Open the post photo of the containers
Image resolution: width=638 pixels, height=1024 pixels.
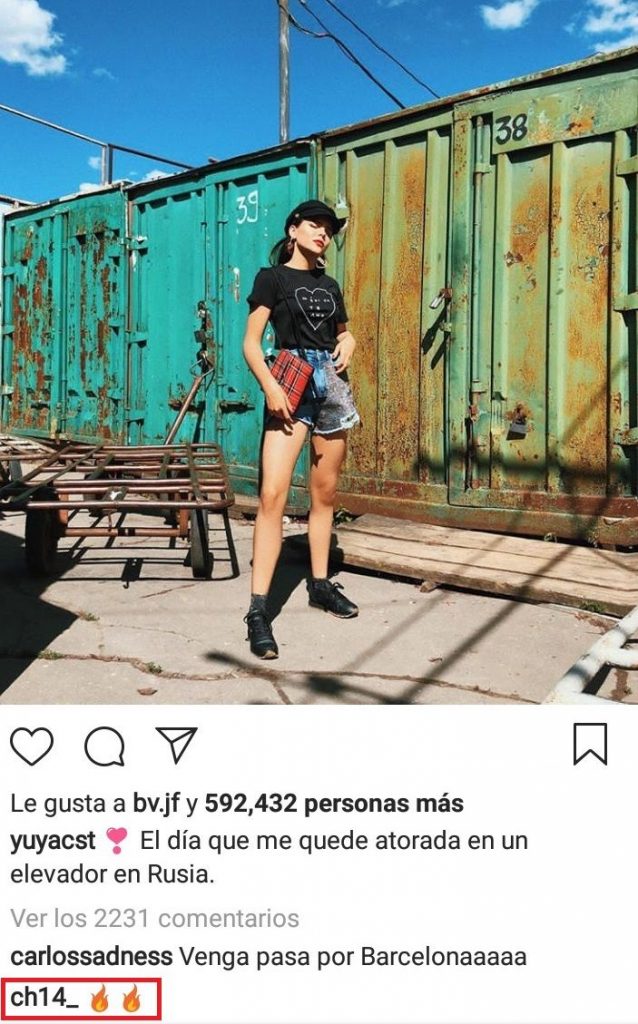coord(319,350)
